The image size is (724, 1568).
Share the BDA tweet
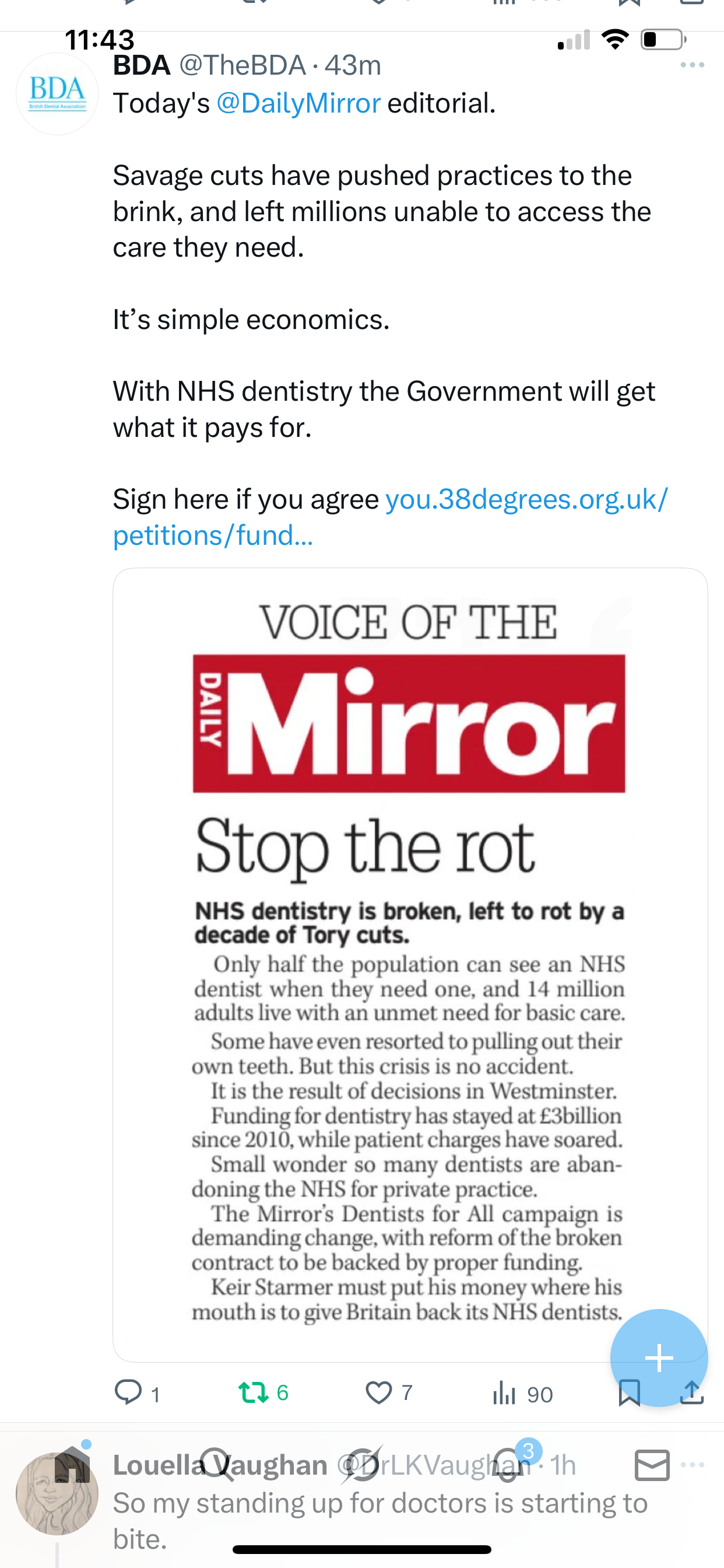click(x=693, y=1394)
